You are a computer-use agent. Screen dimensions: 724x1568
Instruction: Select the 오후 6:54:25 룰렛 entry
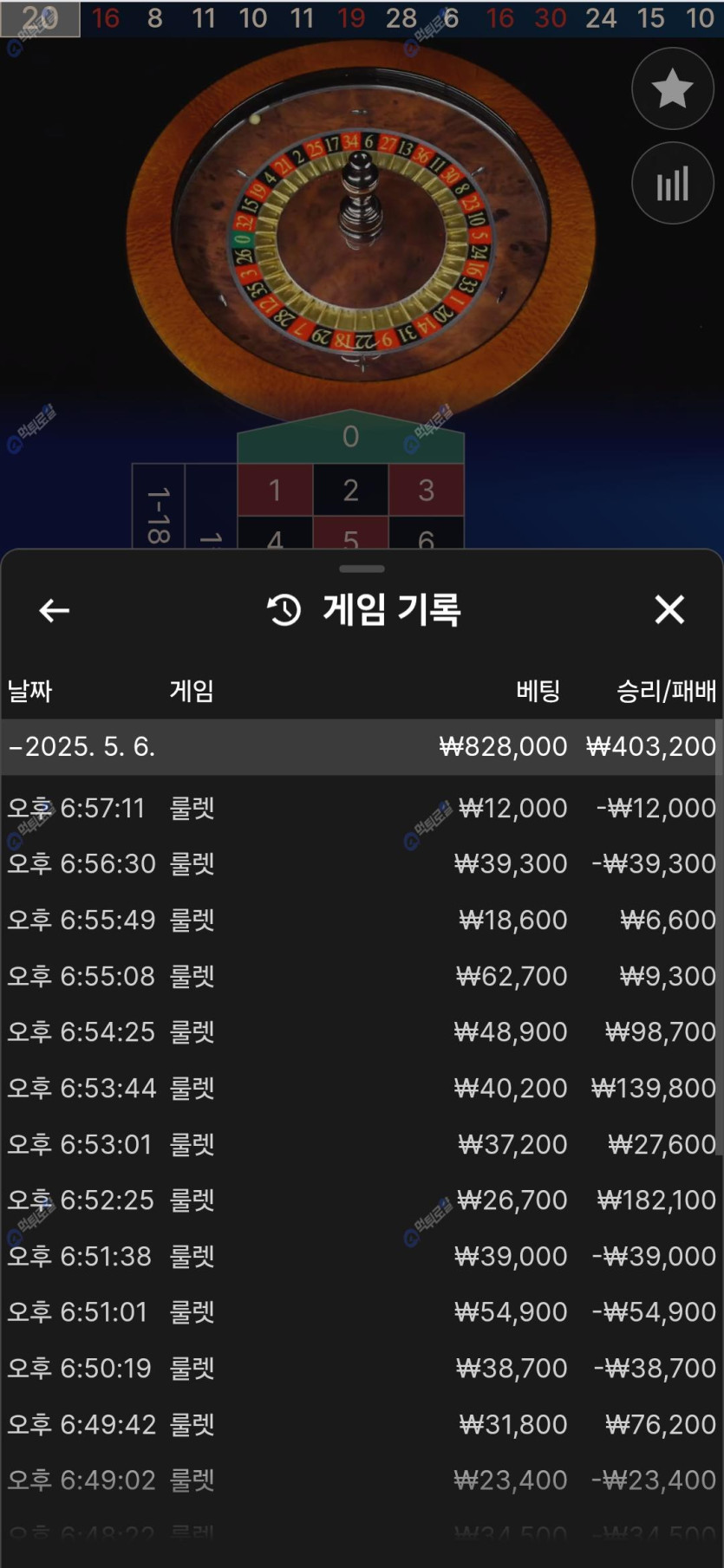(361, 1031)
